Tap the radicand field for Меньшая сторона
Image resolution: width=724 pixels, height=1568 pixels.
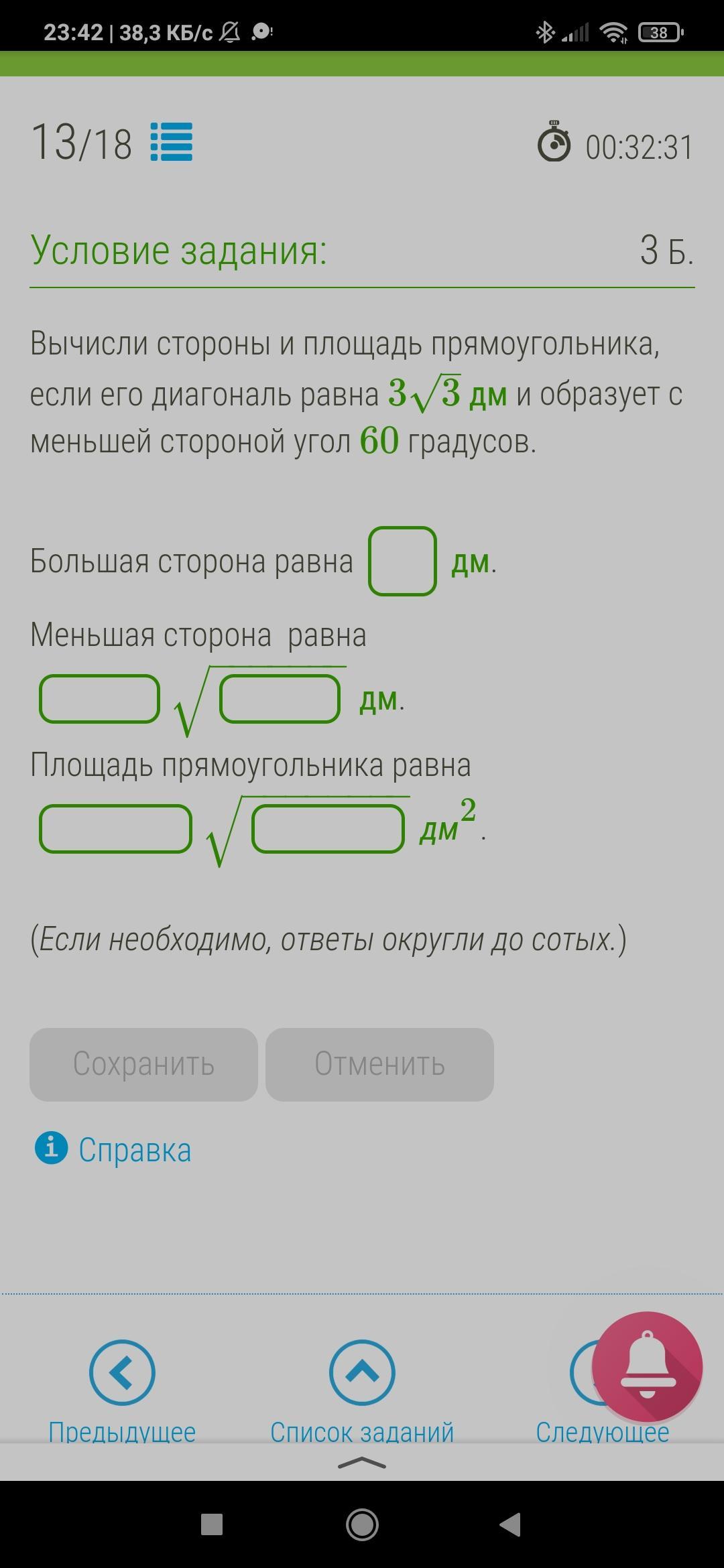coord(280,699)
